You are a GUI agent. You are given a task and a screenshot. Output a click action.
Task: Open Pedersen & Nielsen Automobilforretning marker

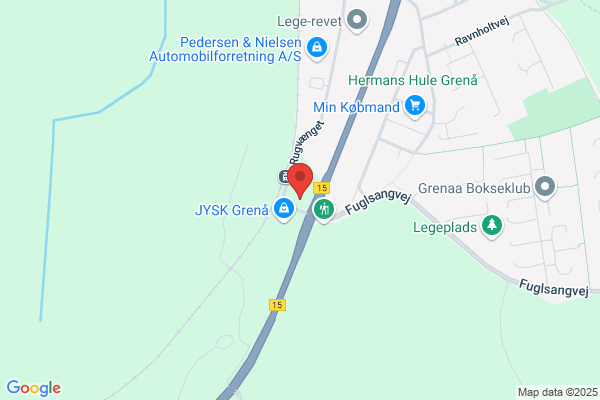(317, 48)
